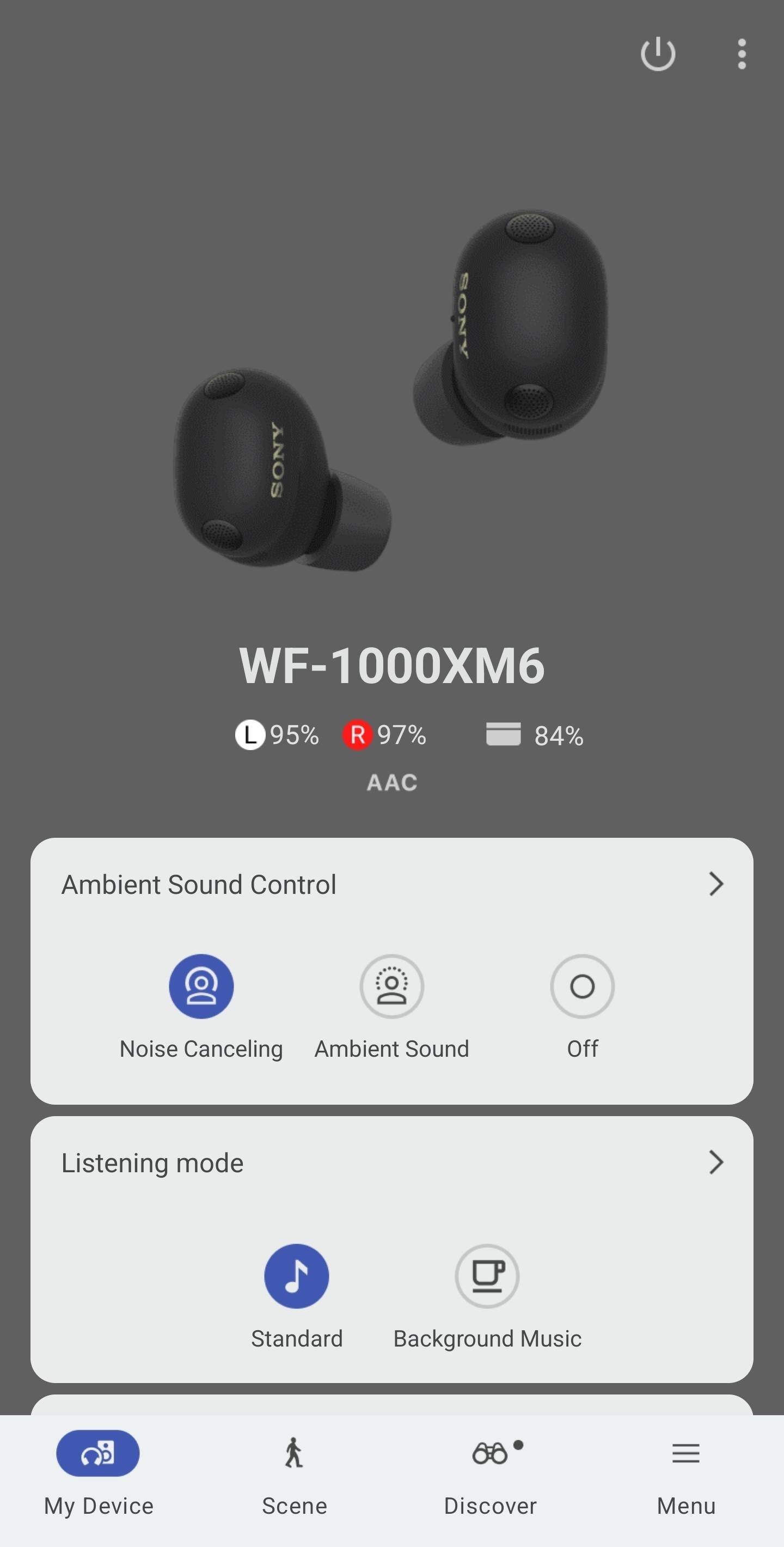Viewport: 784px width, 1547px height.
Task: Expand the Listening mode card
Action: tap(715, 1162)
